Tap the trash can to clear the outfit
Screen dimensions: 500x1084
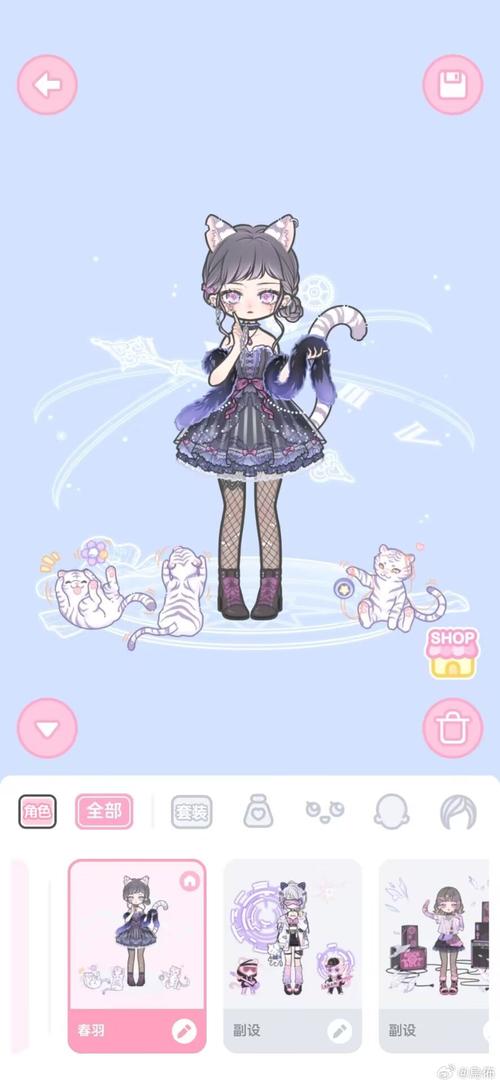(x=453, y=728)
